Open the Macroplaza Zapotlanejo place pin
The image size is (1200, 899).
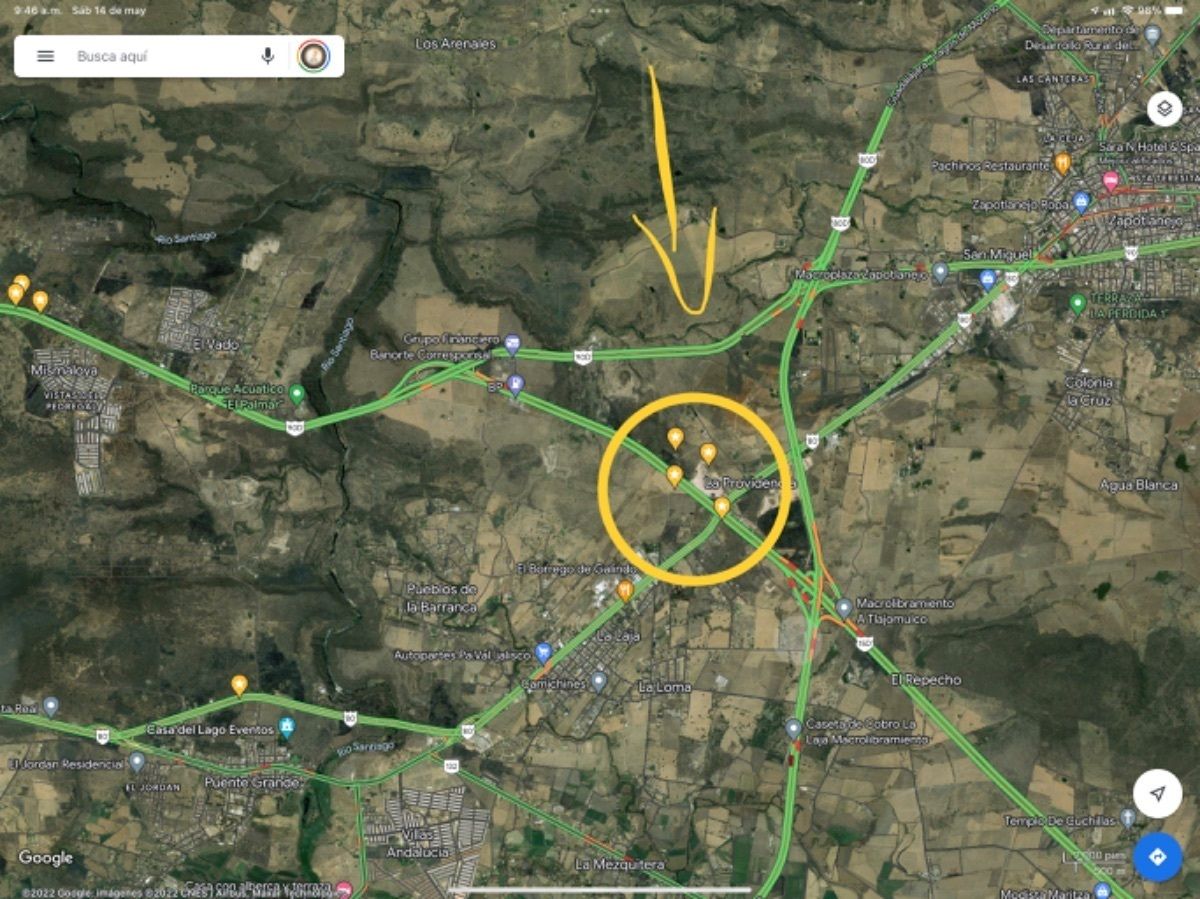[x=940, y=271]
